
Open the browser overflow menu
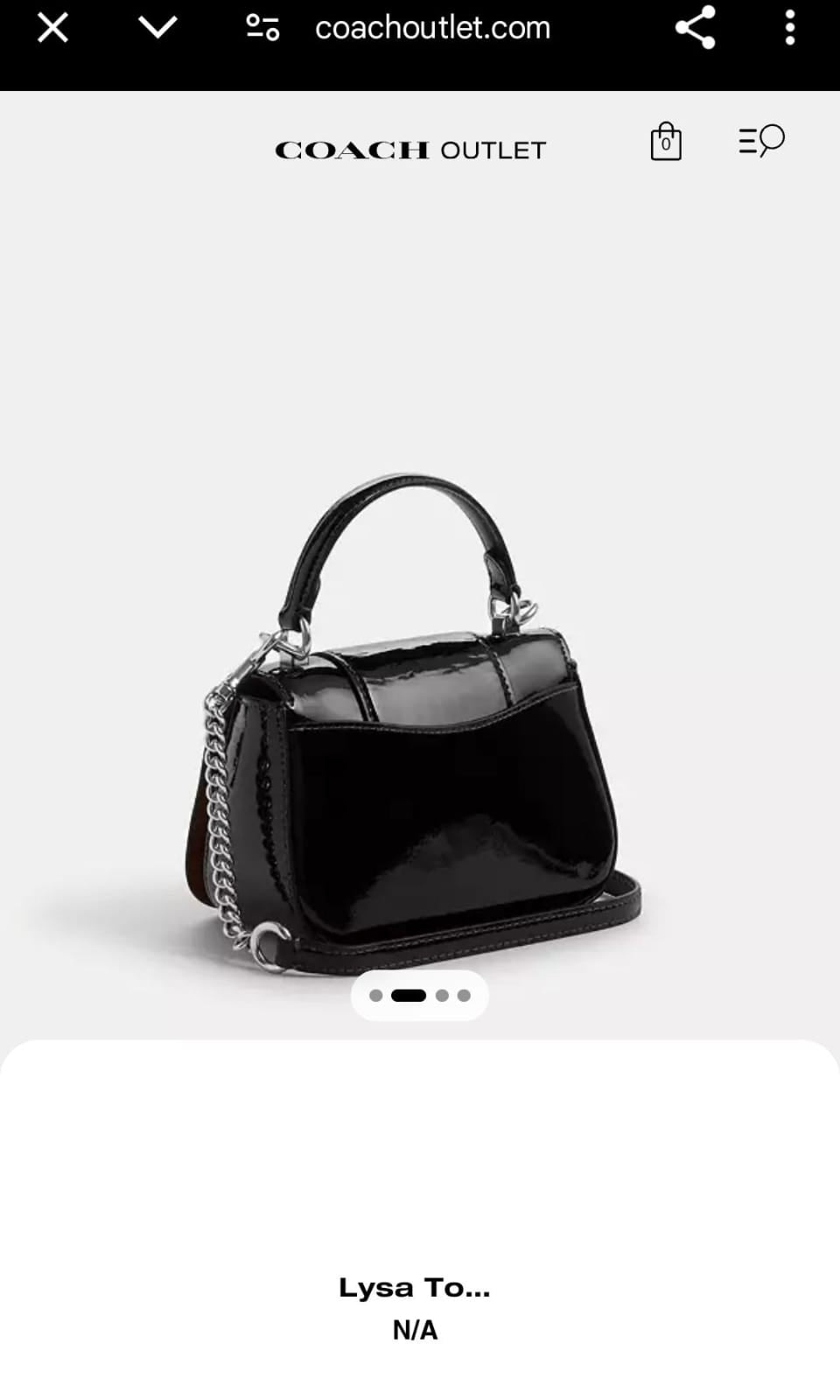point(790,28)
